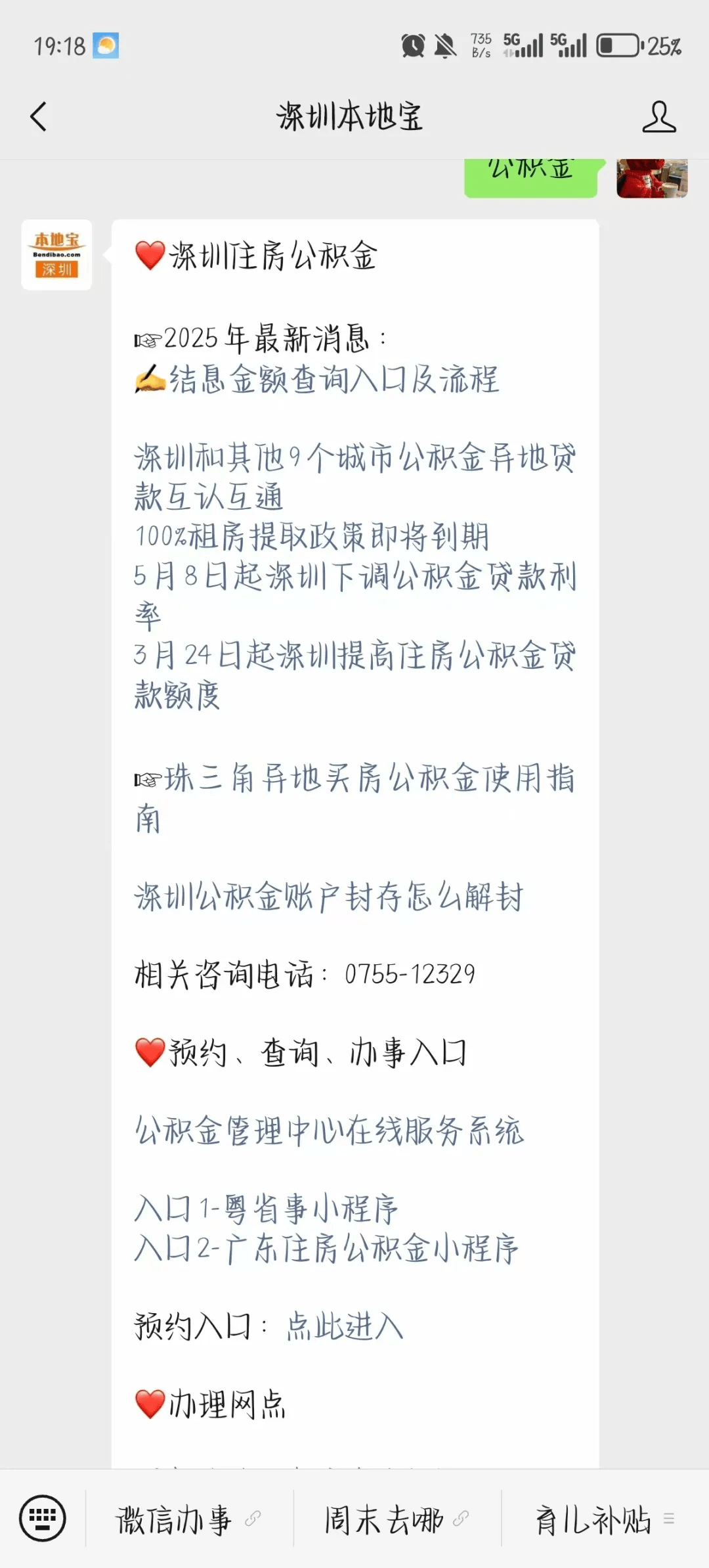Open 深圳本地宝 avatar profile
The width and height of the screenshot is (709, 1568).
tap(56, 255)
